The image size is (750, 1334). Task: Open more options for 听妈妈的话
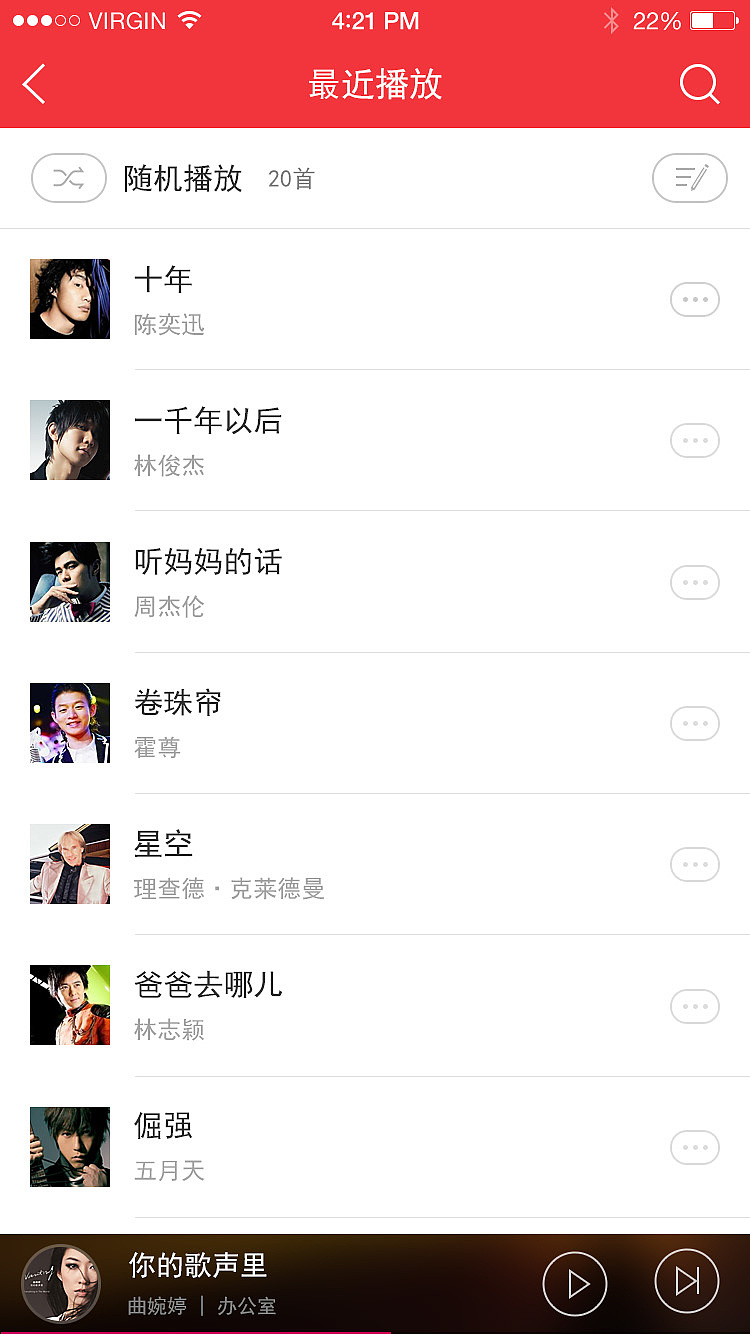[694, 582]
